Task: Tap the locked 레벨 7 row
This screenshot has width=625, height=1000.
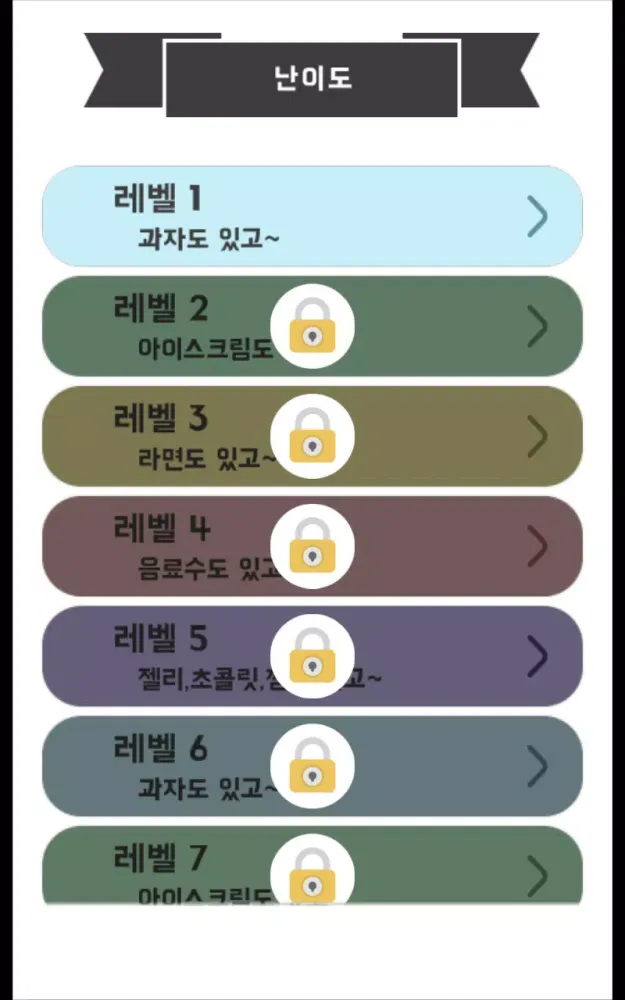Action: 312,866
